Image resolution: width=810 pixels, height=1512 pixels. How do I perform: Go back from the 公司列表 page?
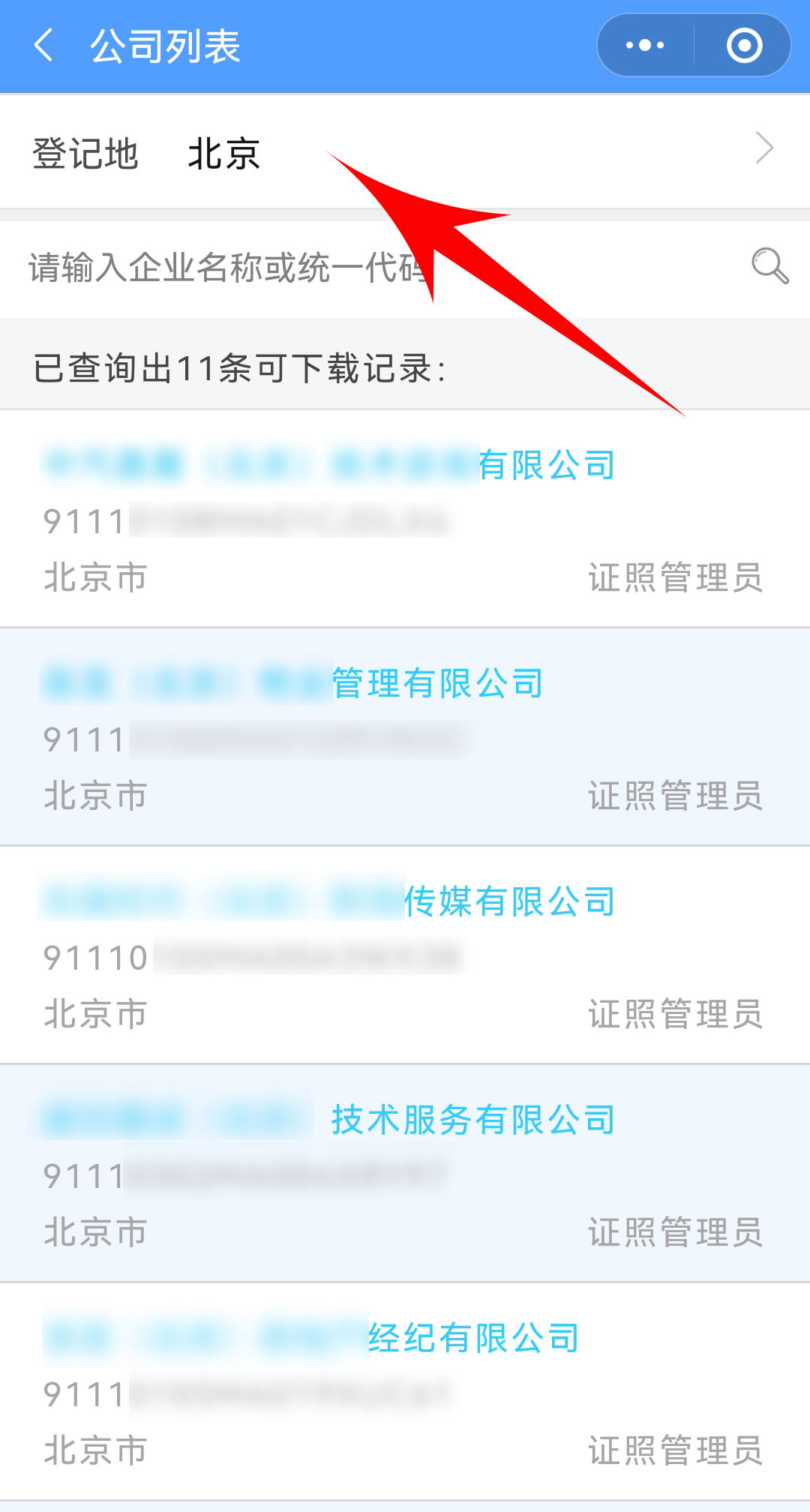44,45
